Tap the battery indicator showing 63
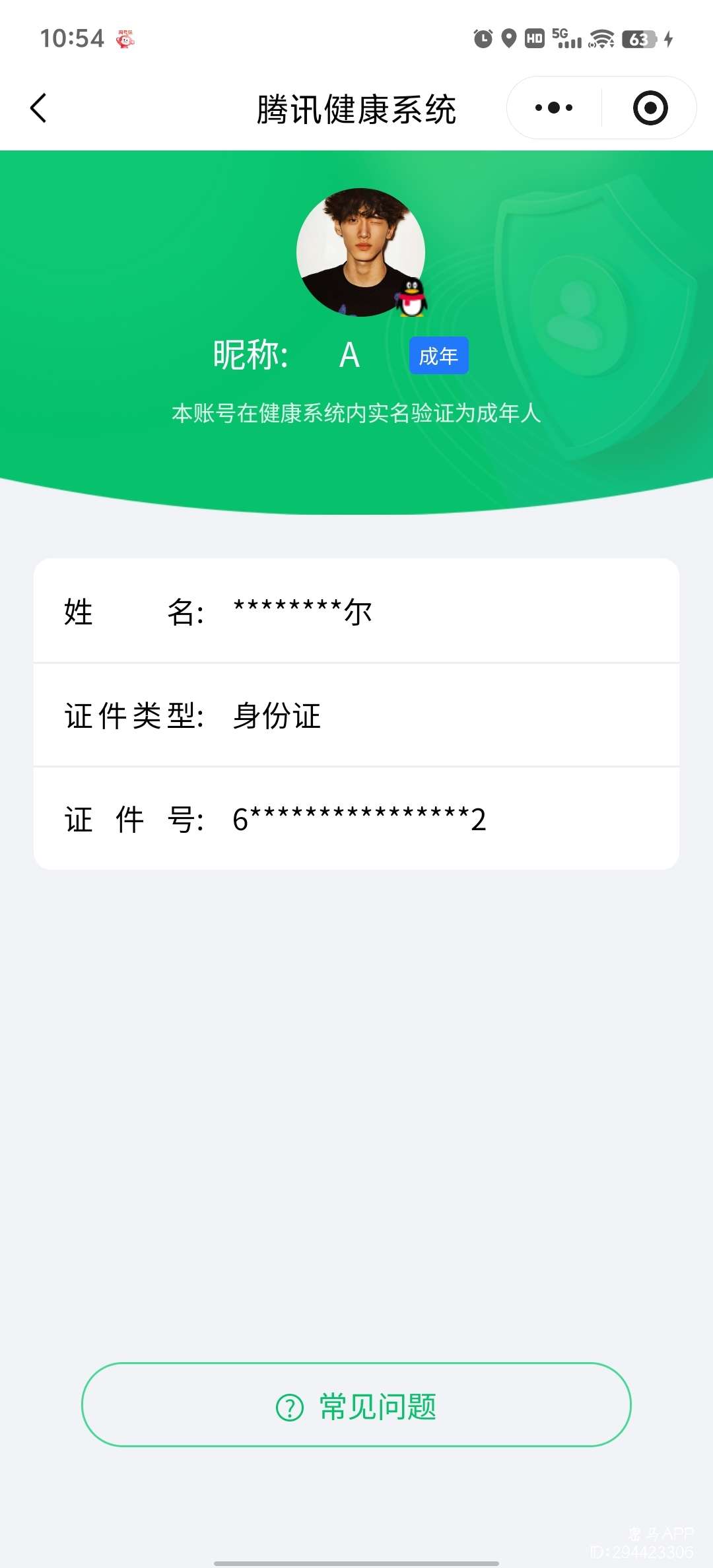713x1568 pixels. (x=638, y=40)
